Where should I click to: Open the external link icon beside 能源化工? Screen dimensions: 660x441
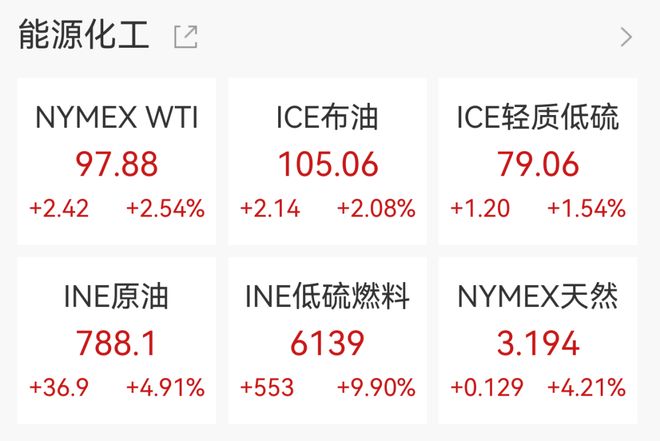tap(185, 37)
